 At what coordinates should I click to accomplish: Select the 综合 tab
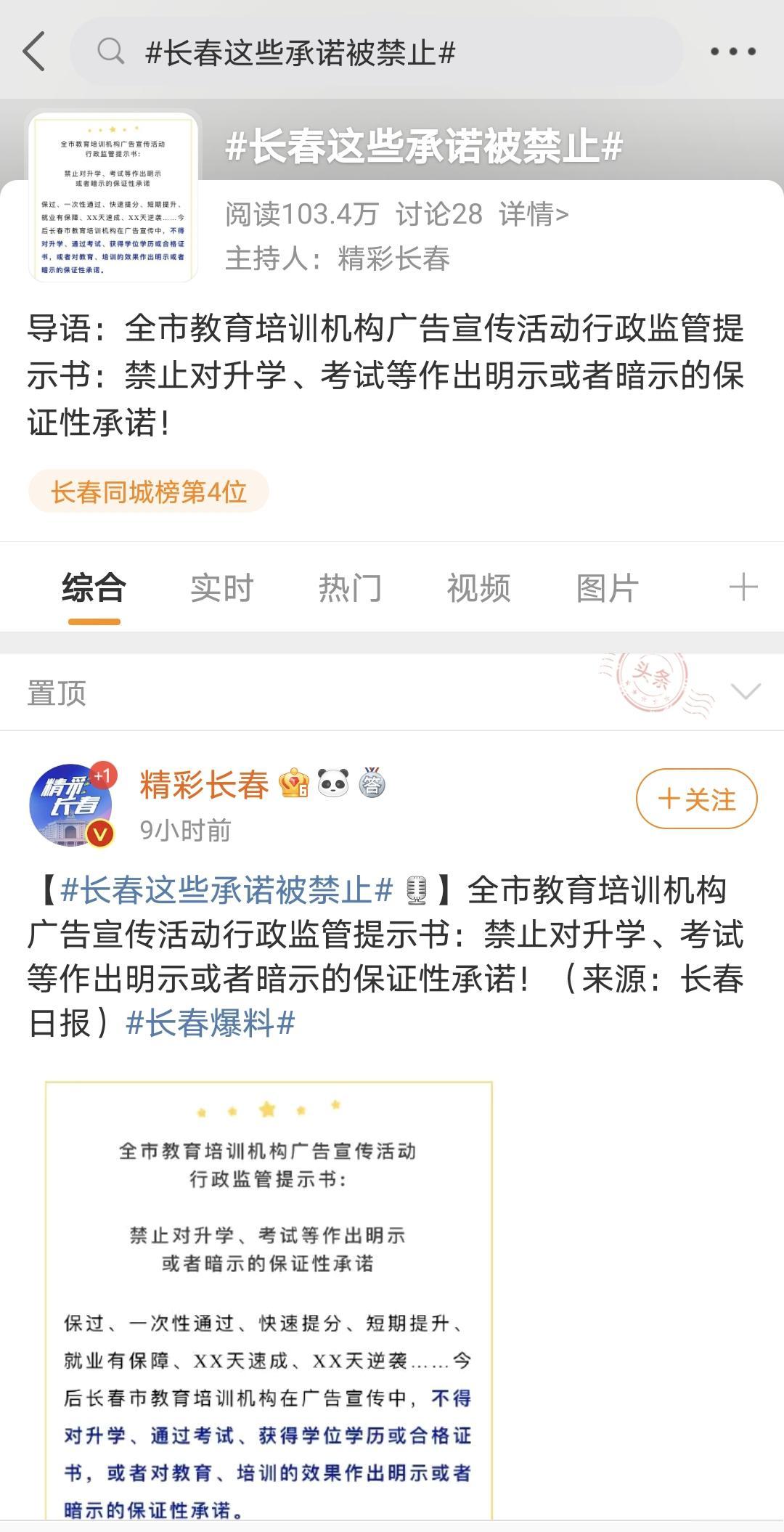(x=94, y=588)
